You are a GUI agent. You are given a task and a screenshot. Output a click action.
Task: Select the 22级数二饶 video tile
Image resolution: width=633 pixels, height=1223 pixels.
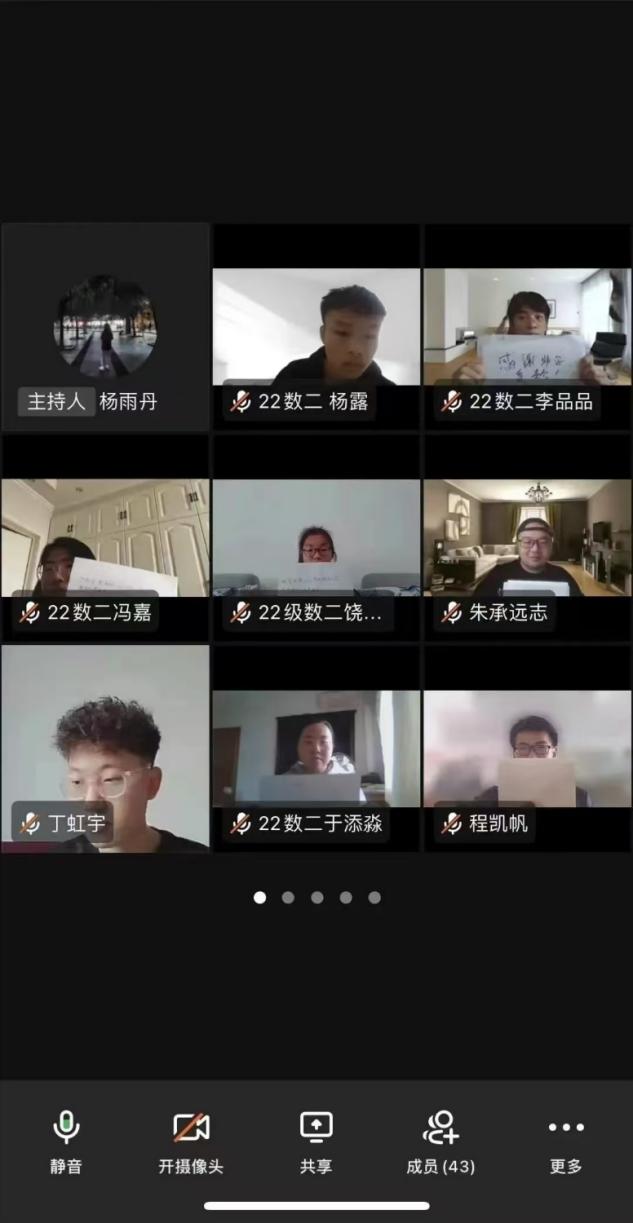pos(316,538)
